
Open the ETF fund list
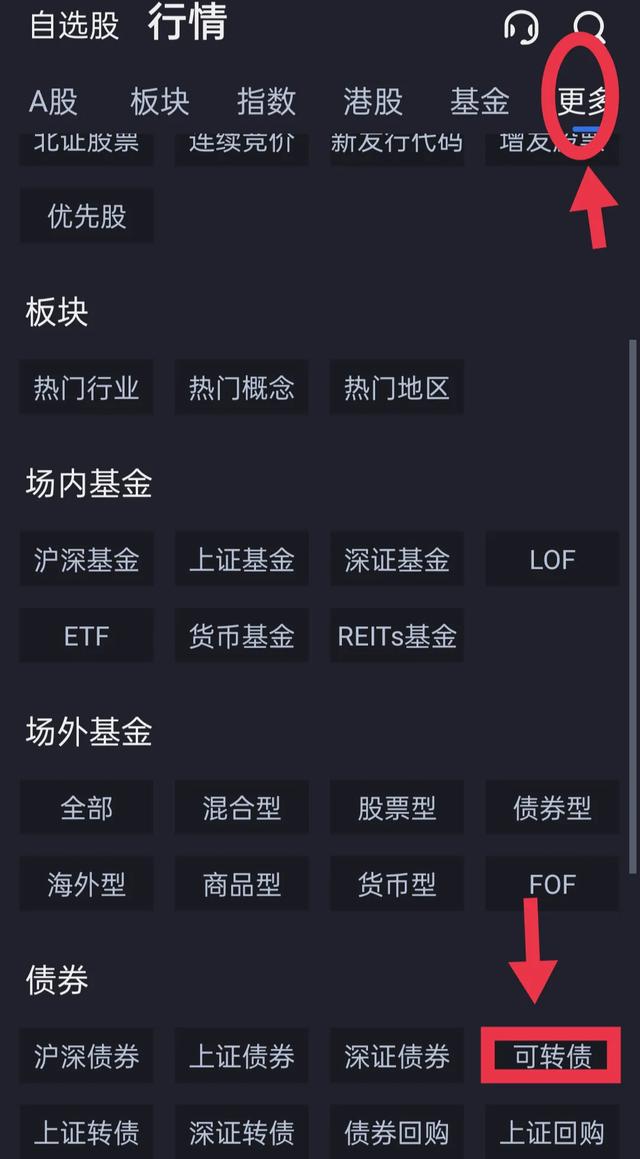pos(86,636)
